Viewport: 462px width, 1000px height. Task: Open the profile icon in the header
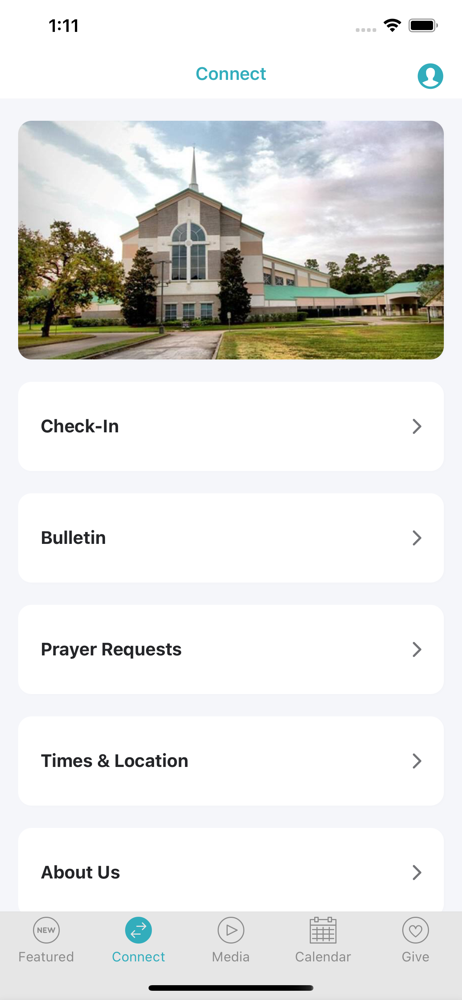pos(430,75)
